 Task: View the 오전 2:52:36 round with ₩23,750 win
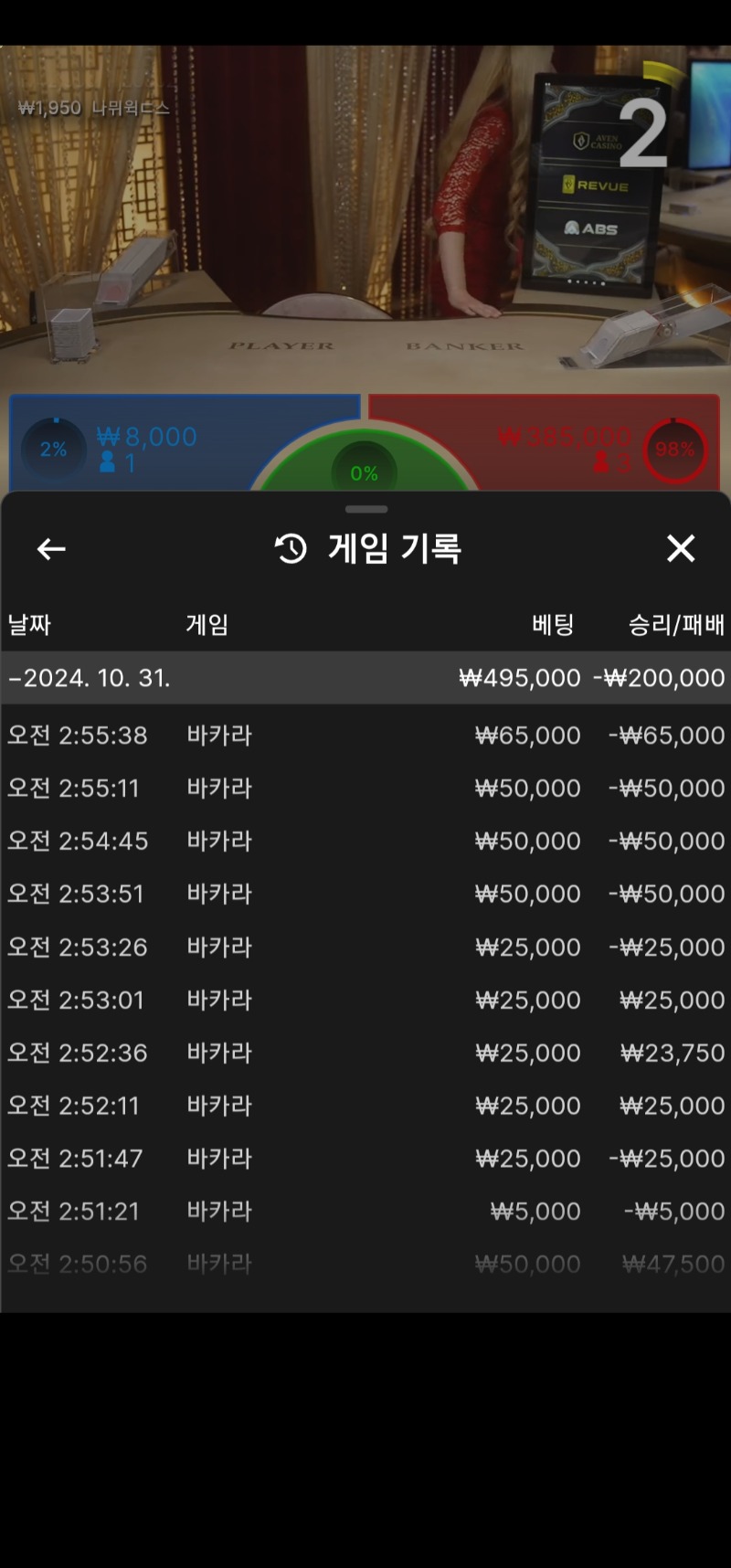(x=365, y=1054)
